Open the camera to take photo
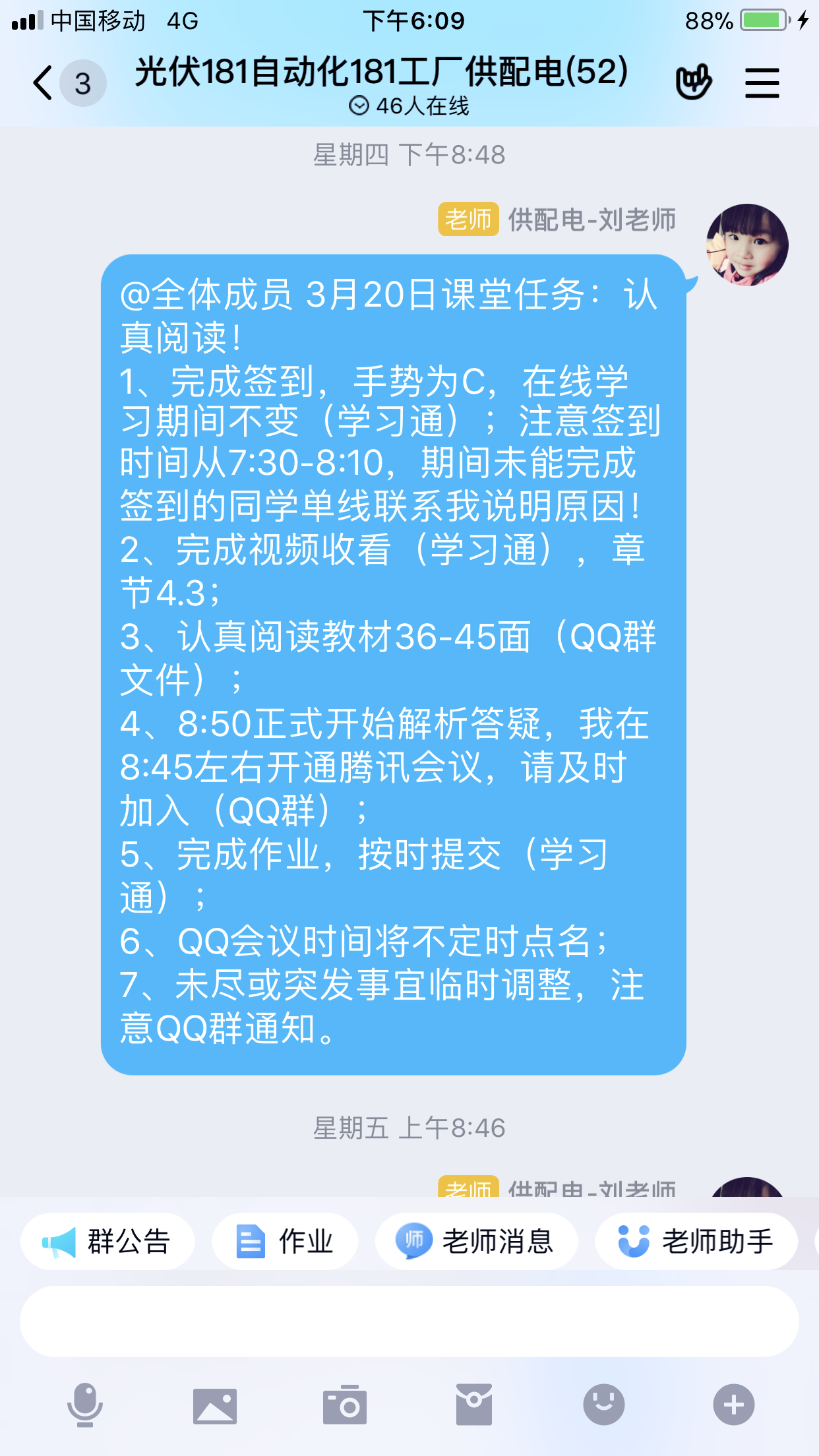819x1456 pixels. 344,1405
